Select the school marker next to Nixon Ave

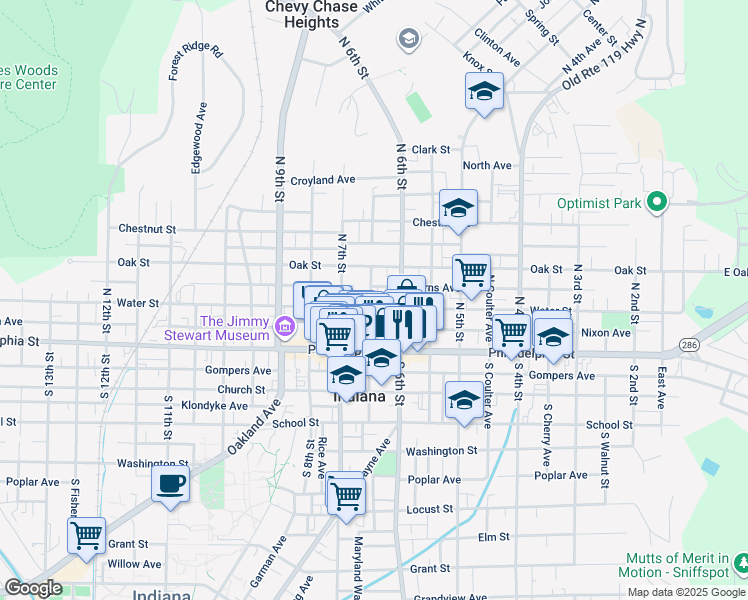pyautogui.click(x=553, y=339)
